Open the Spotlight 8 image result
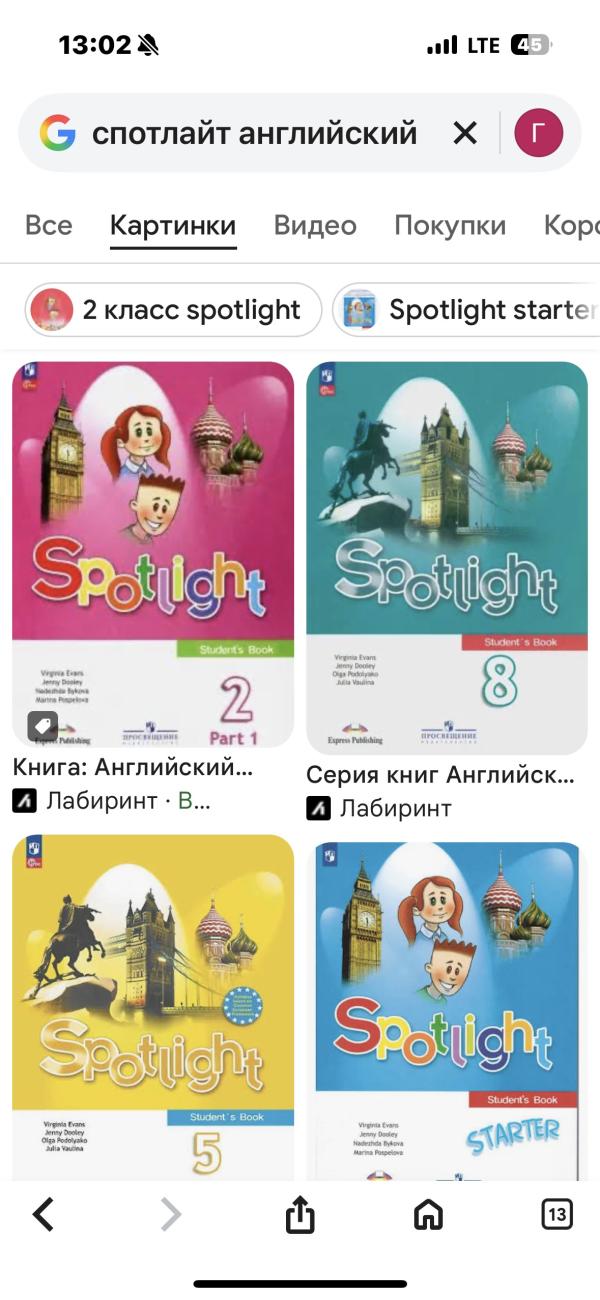 coord(447,557)
